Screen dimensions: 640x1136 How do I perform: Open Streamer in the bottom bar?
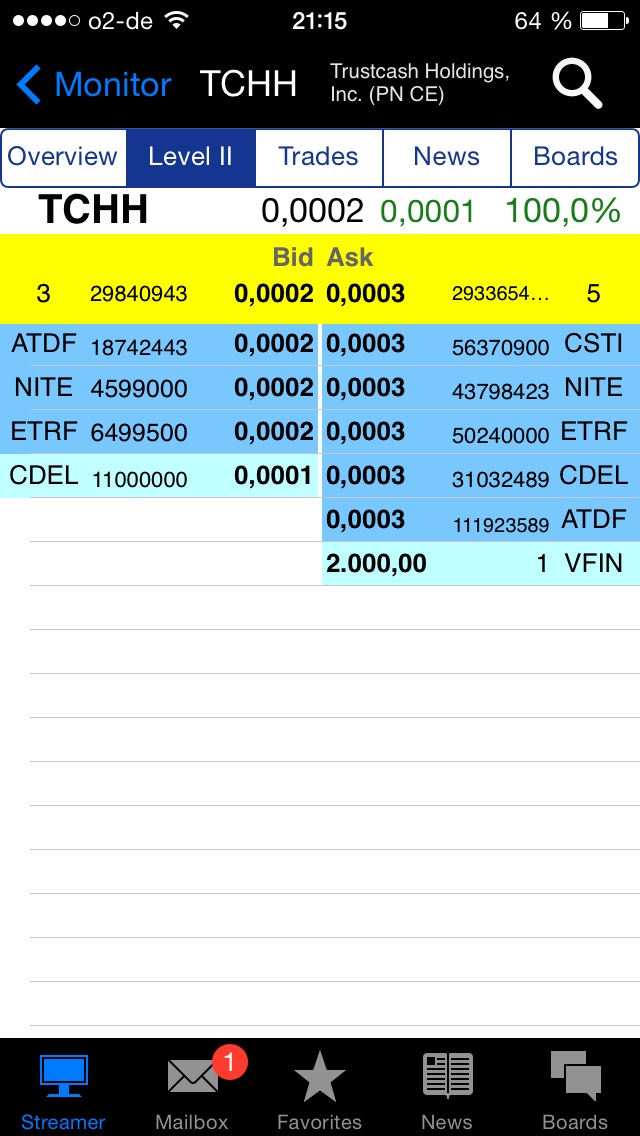coord(63,1090)
